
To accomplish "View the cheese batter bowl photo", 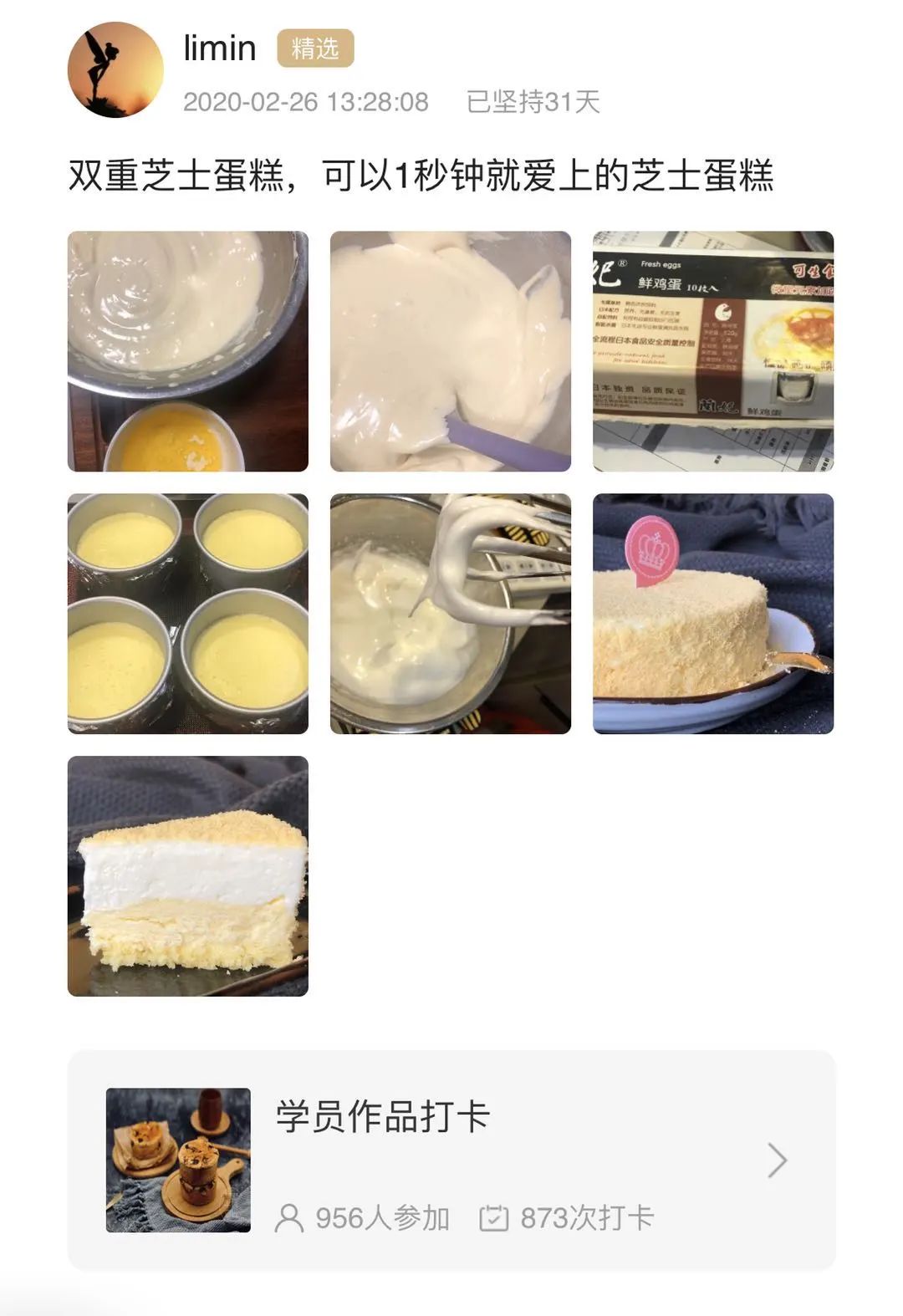I will [188, 351].
